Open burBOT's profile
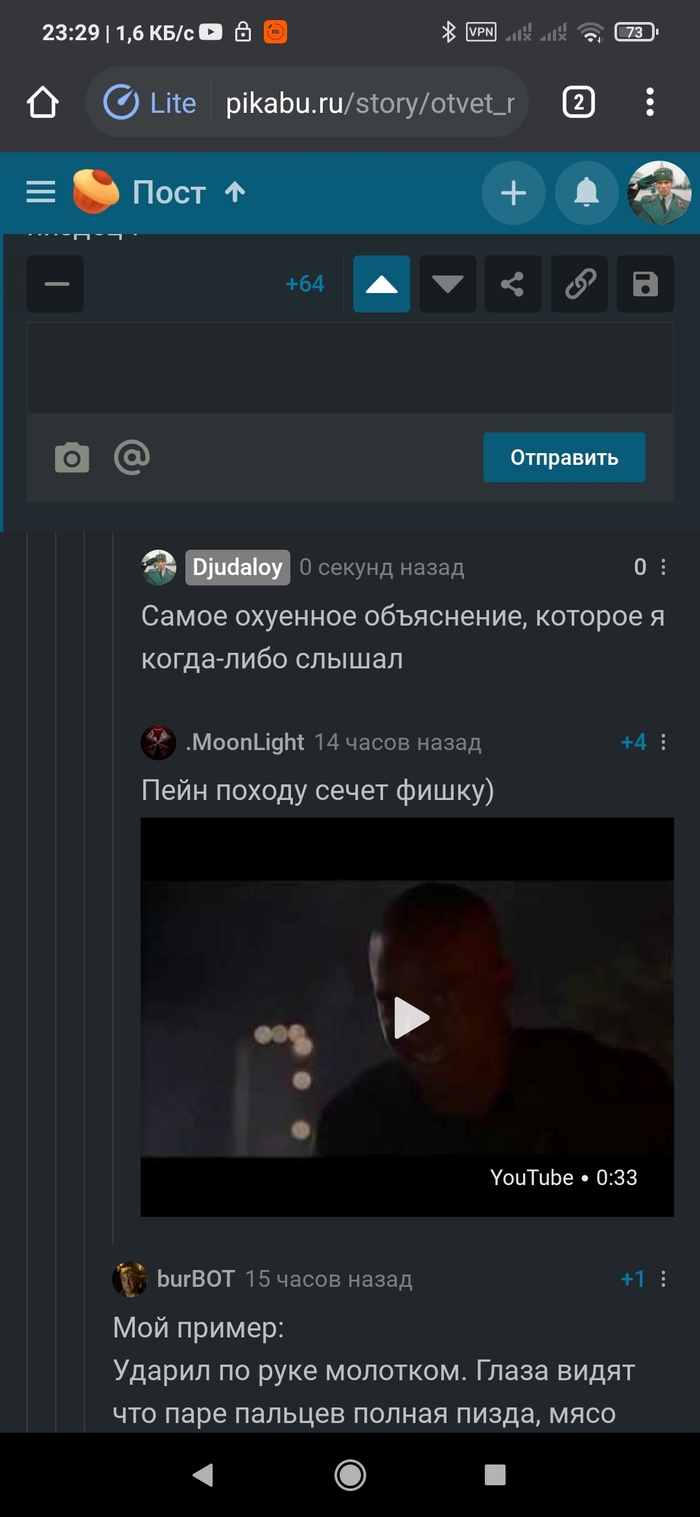Image resolution: width=700 pixels, height=1517 pixels. 195,1279
